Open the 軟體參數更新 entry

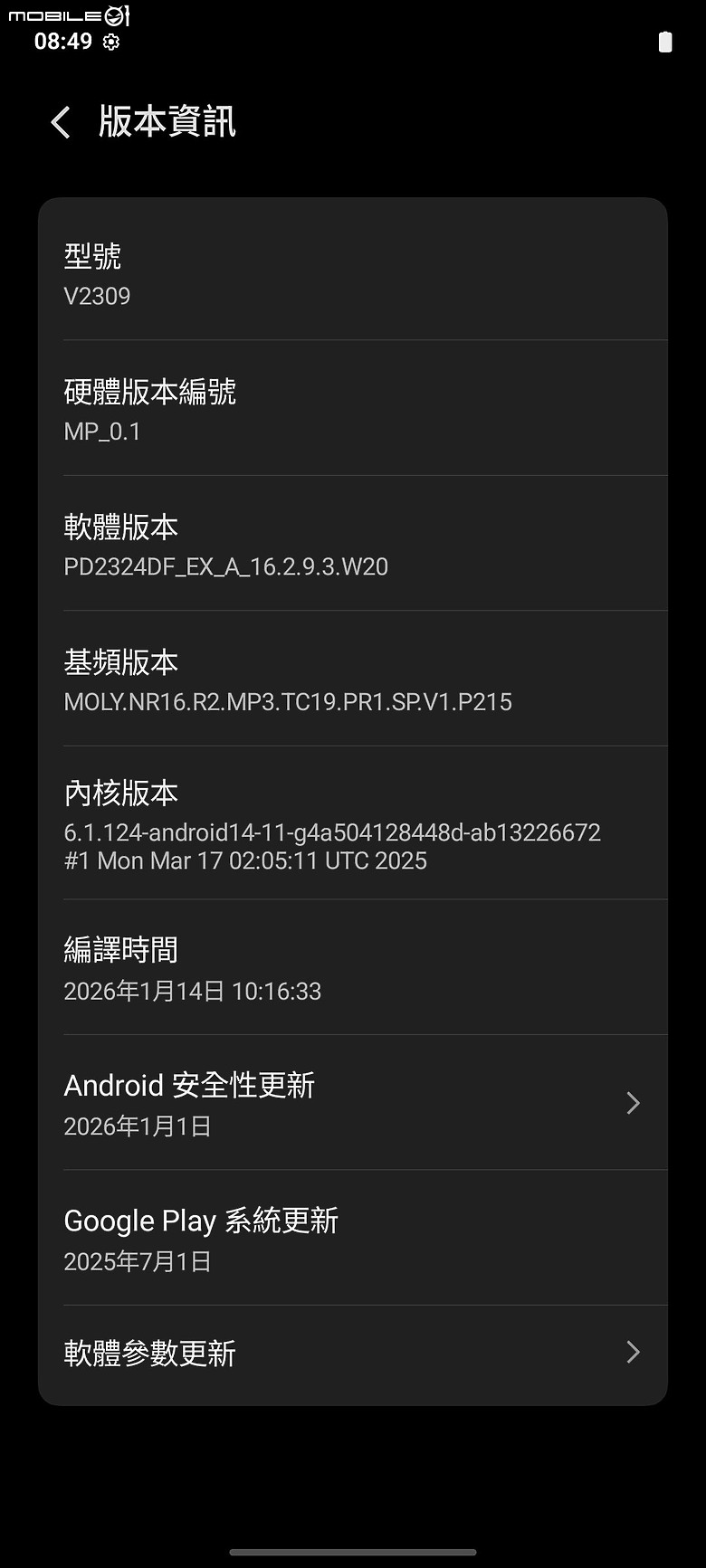pyautogui.click(x=353, y=1352)
